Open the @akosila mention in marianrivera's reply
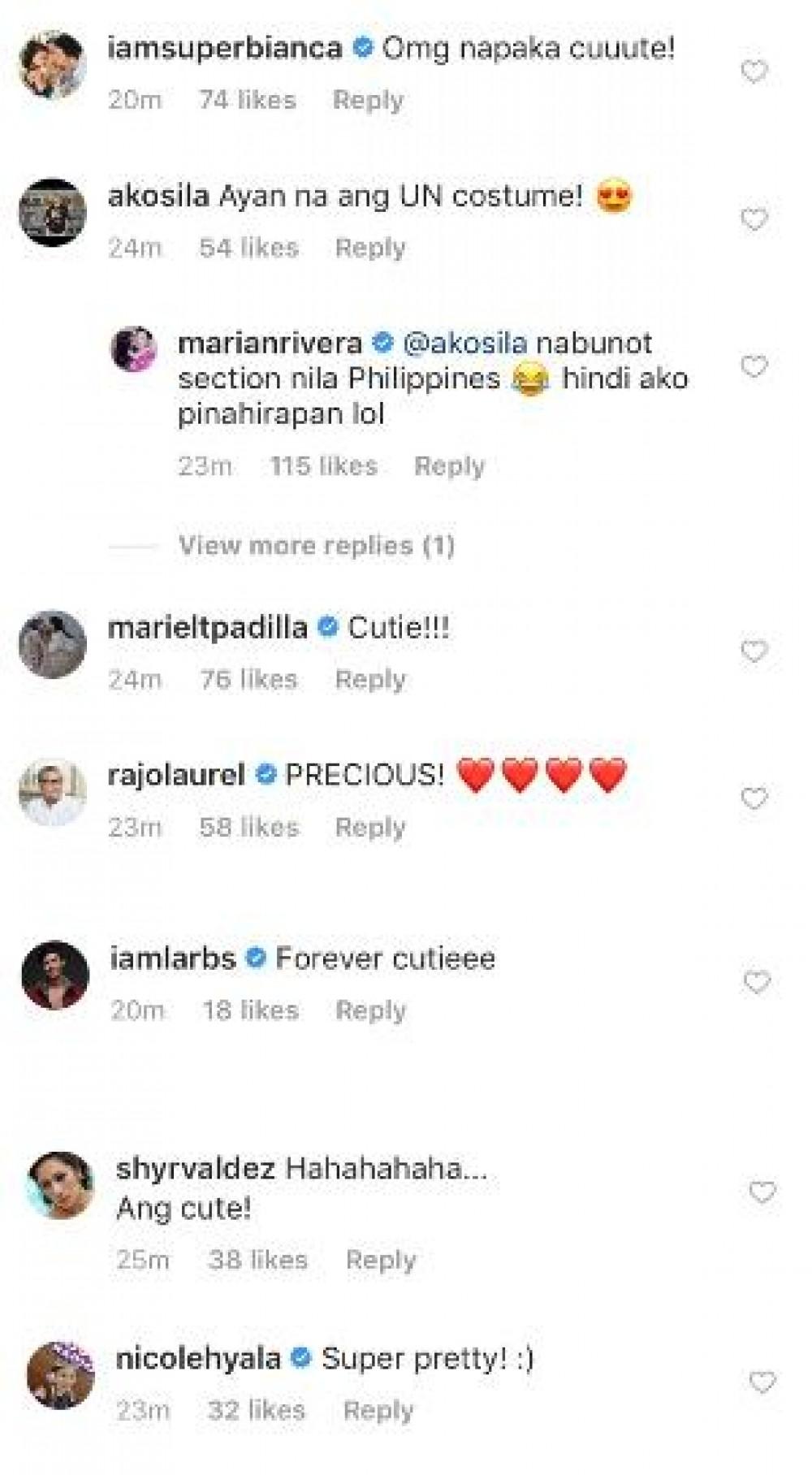This screenshot has width=812, height=1475. click(x=464, y=344)
